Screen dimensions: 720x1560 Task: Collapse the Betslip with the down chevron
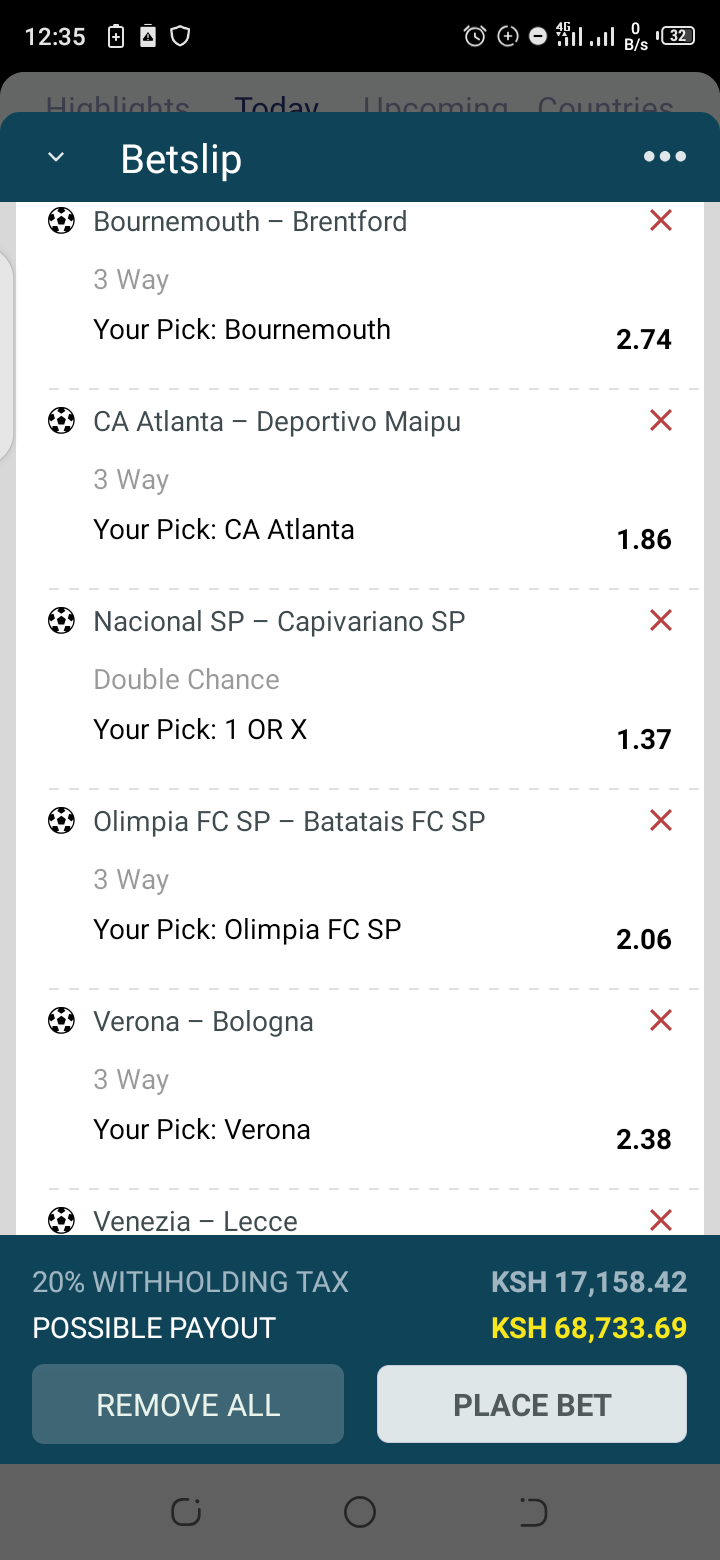point(56,158)
